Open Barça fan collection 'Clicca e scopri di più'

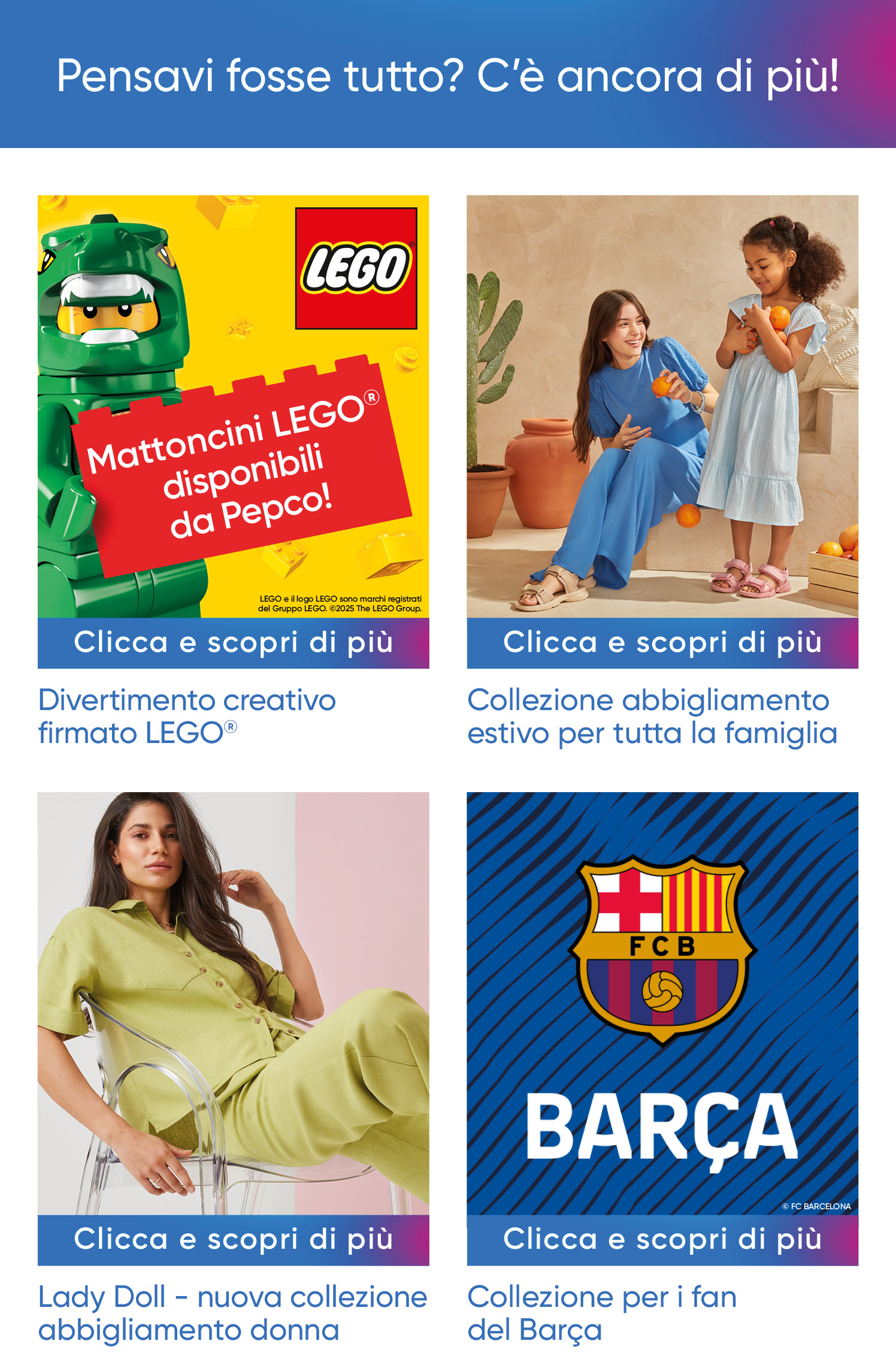click(662, 1240)
